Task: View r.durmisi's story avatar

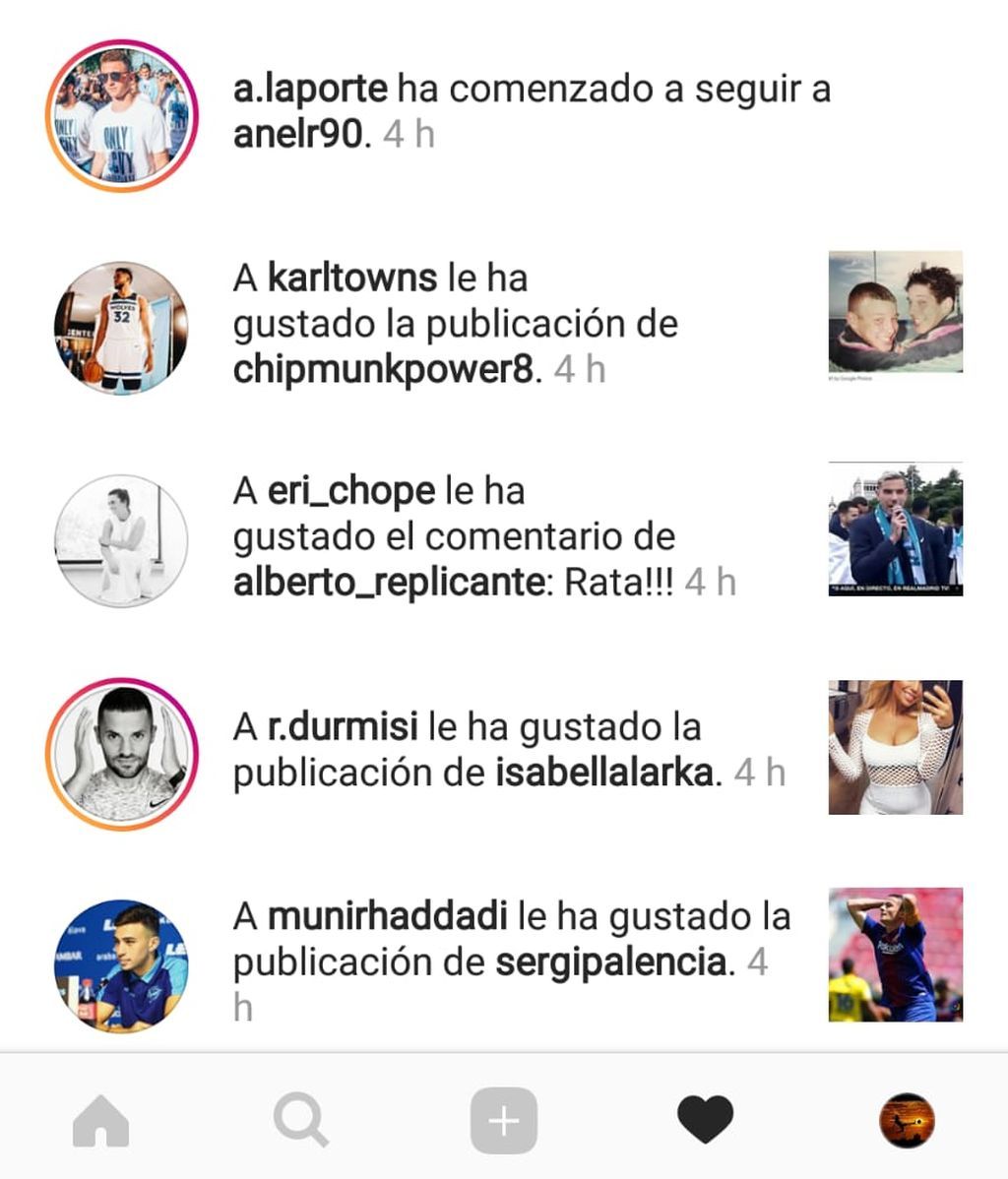Action: click(x=121, y=753)
